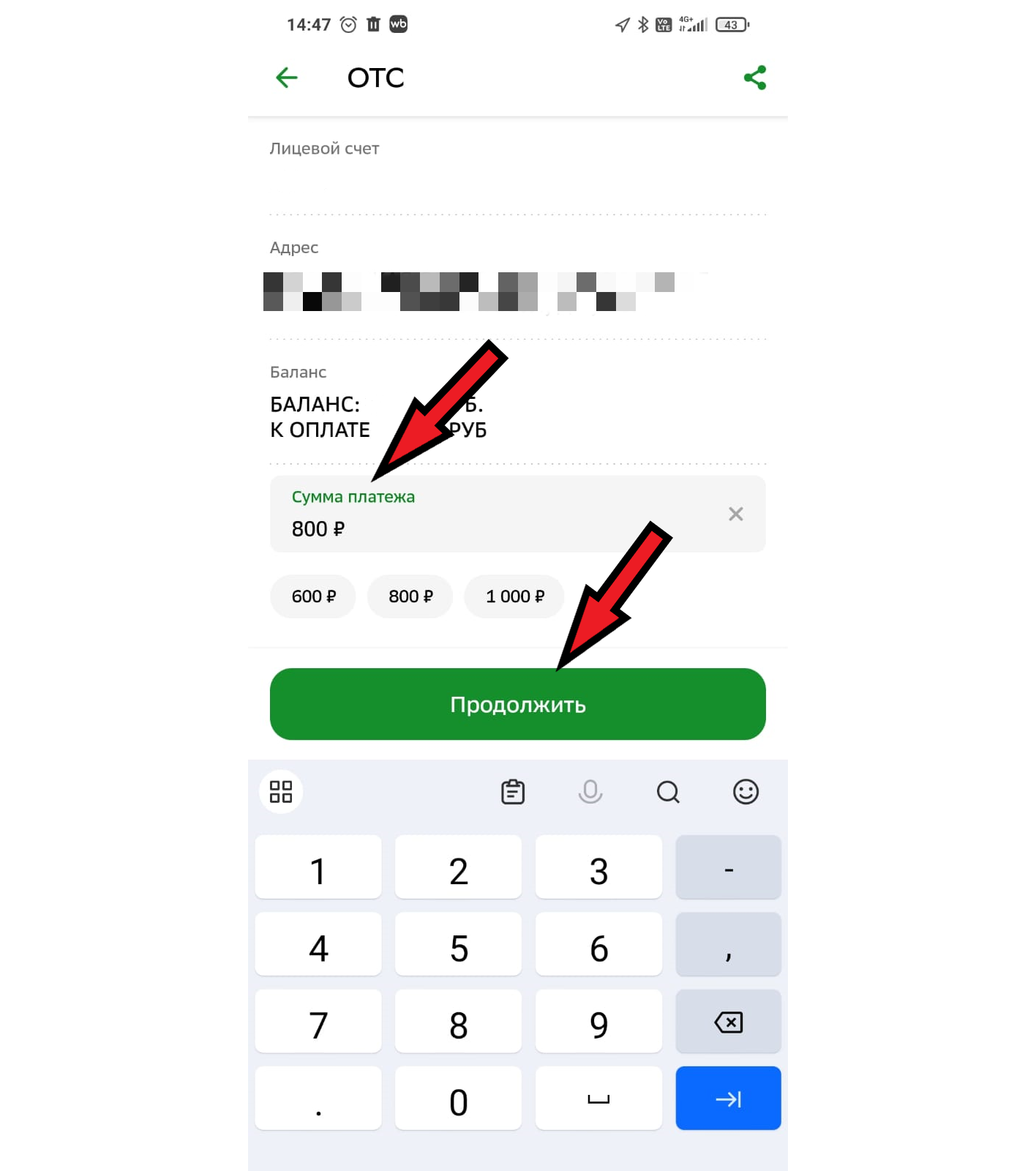Open keyboard clipboard icon
The height and width of the screenshot is (1171, 1036).
513,792
